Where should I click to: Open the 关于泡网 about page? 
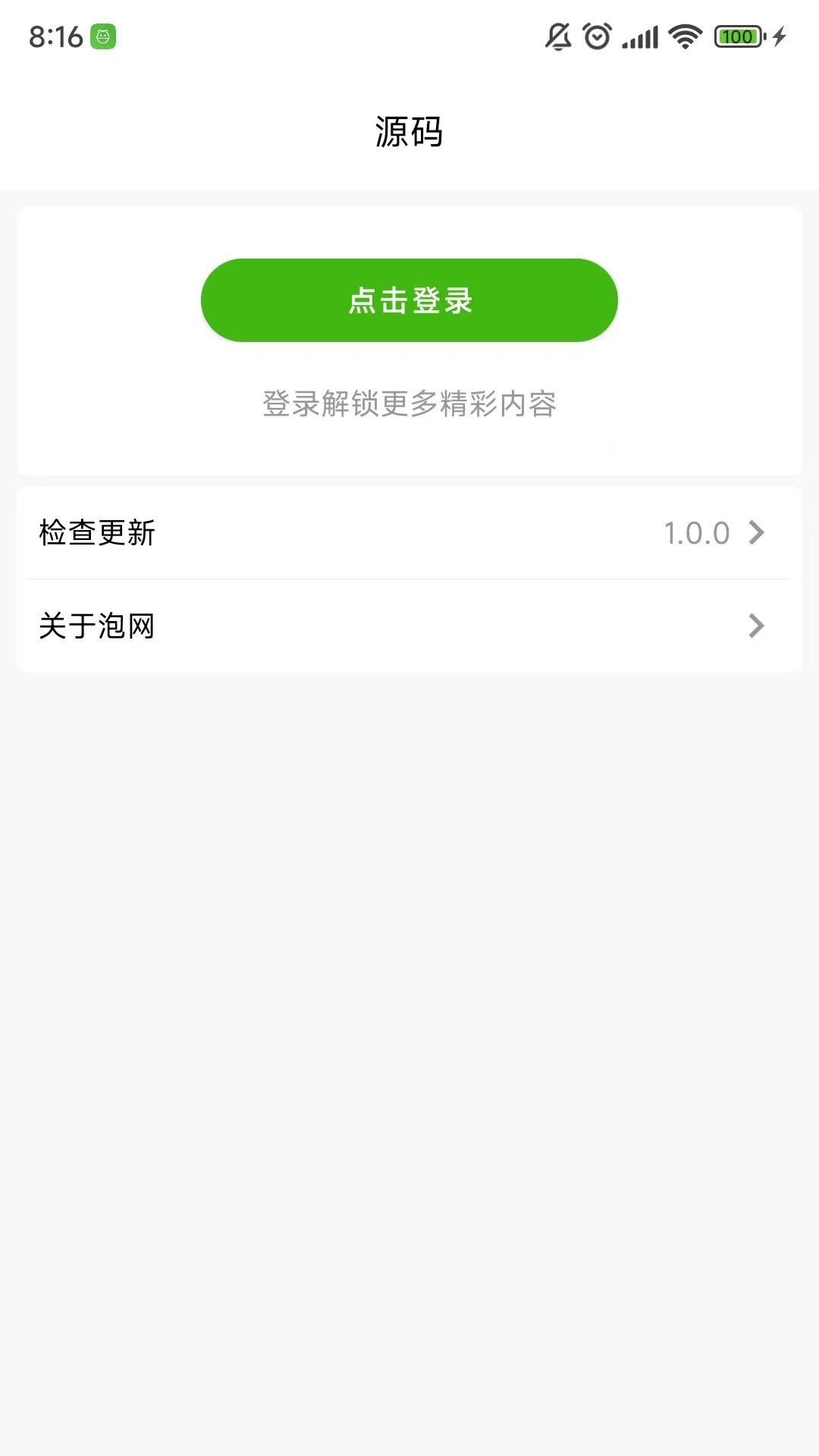click(409, 626)
